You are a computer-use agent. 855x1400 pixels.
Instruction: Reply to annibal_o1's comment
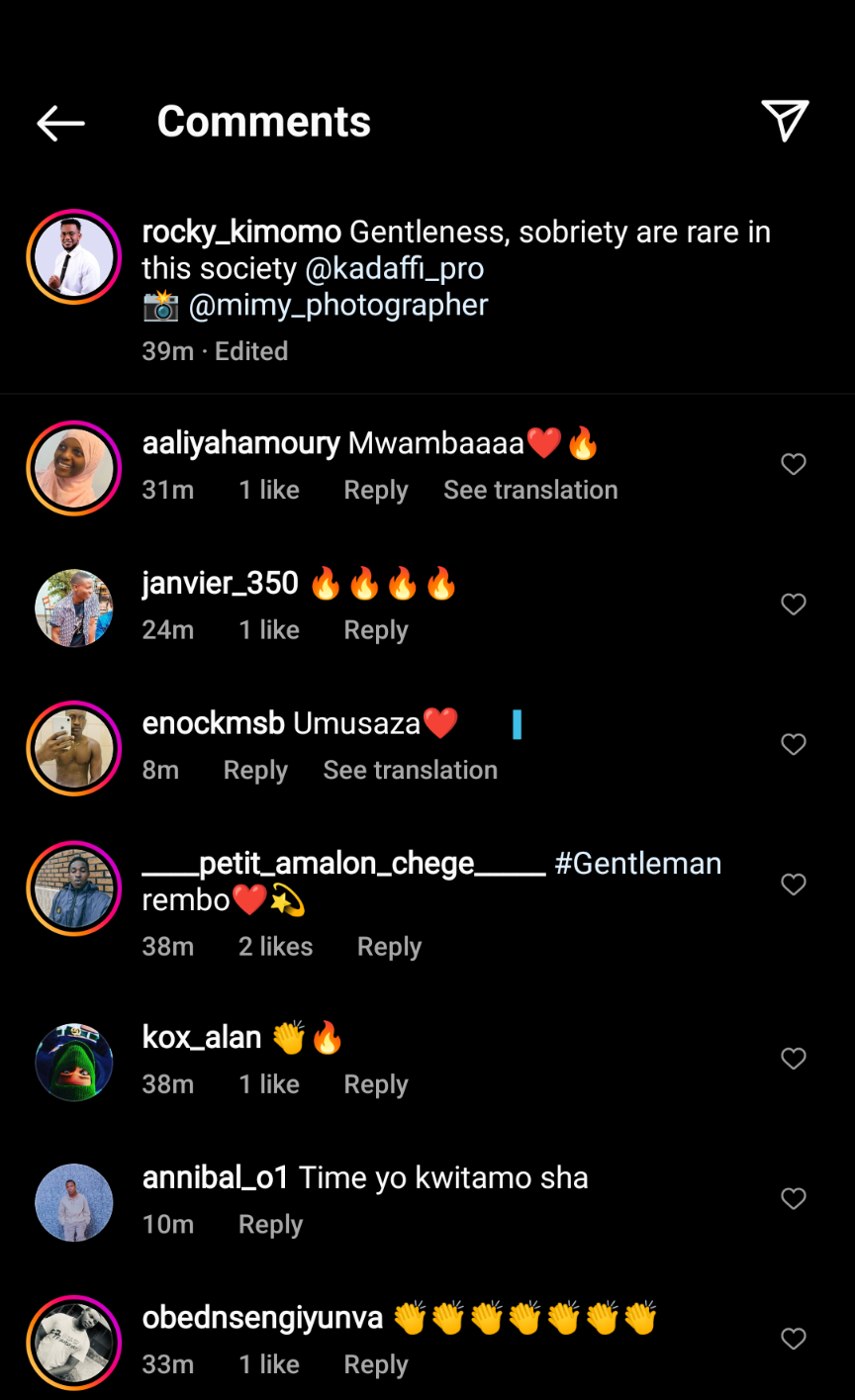point(270,1224)
